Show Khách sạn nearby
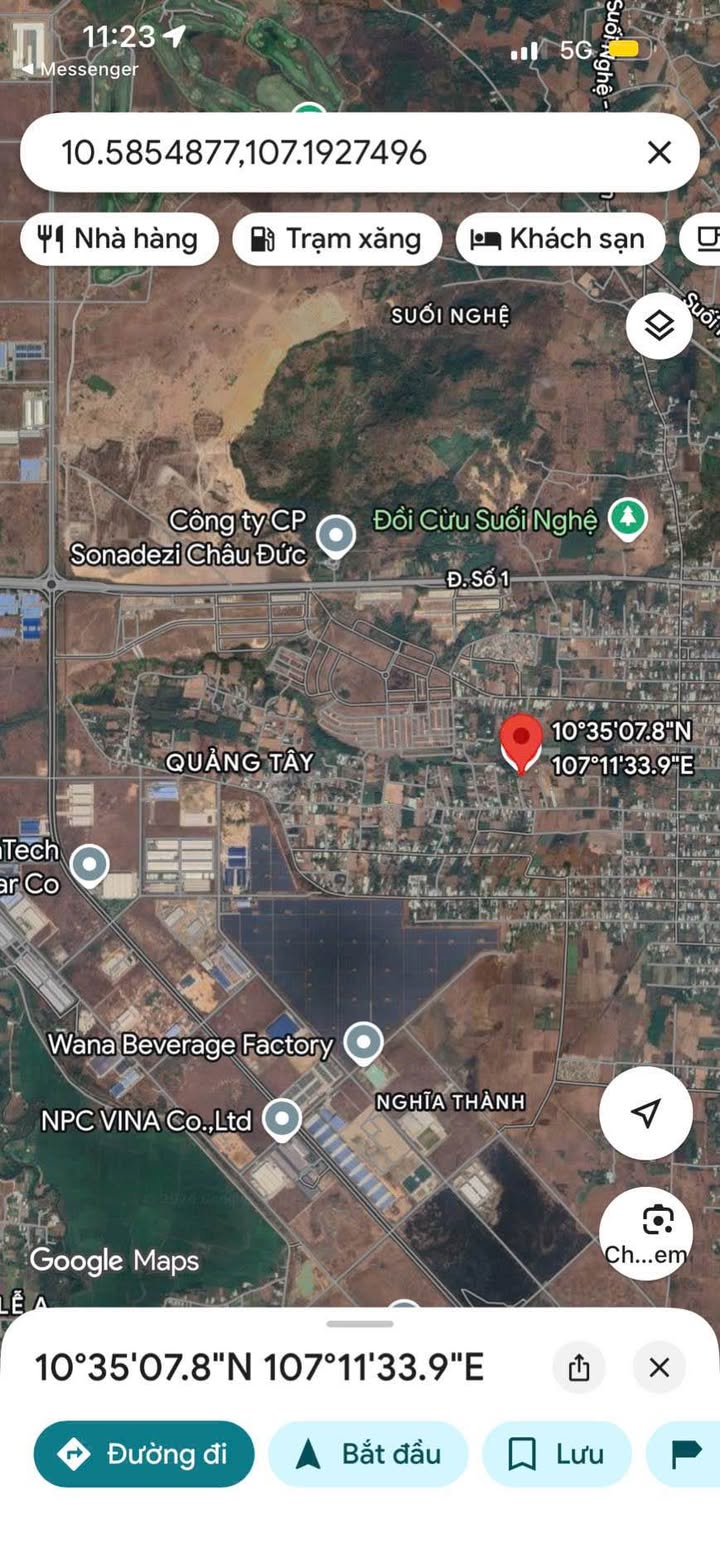720x1558 pixels. point(560,239)
